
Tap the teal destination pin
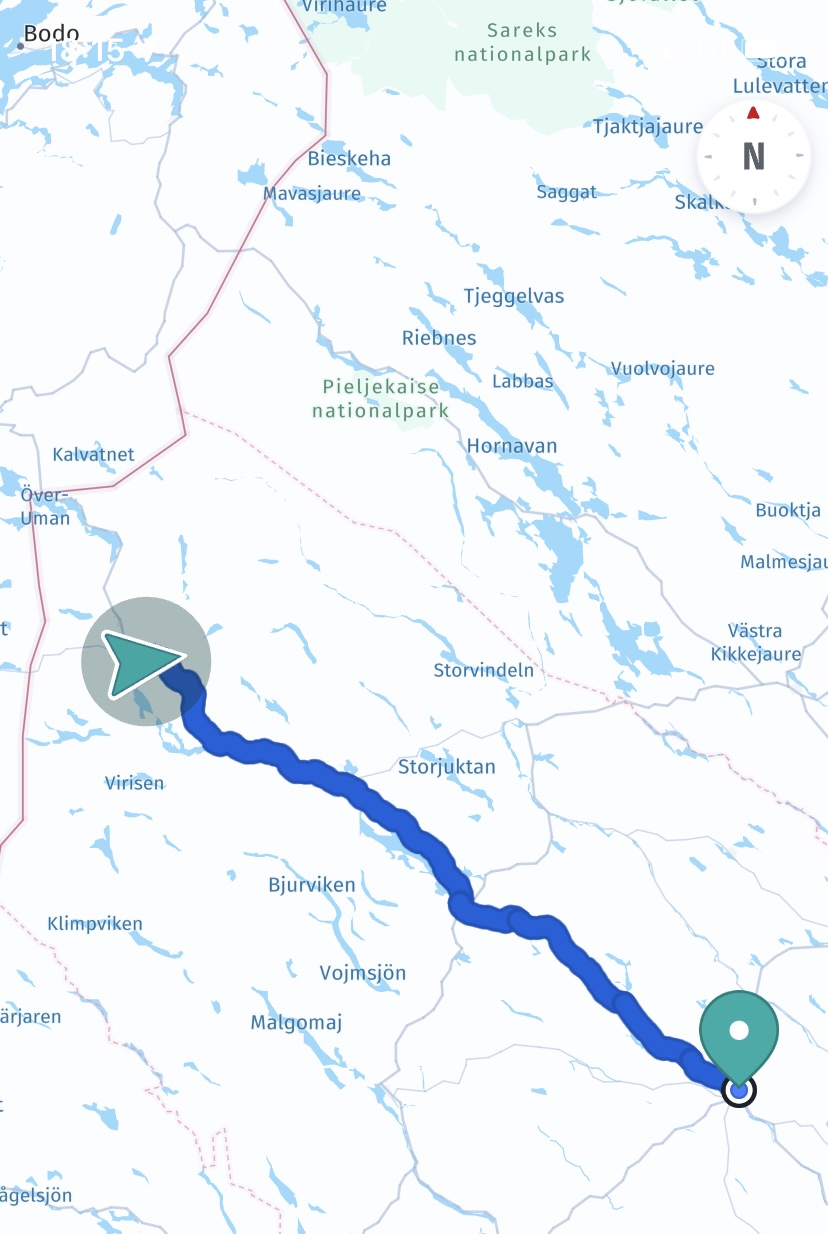(739, 1033)
